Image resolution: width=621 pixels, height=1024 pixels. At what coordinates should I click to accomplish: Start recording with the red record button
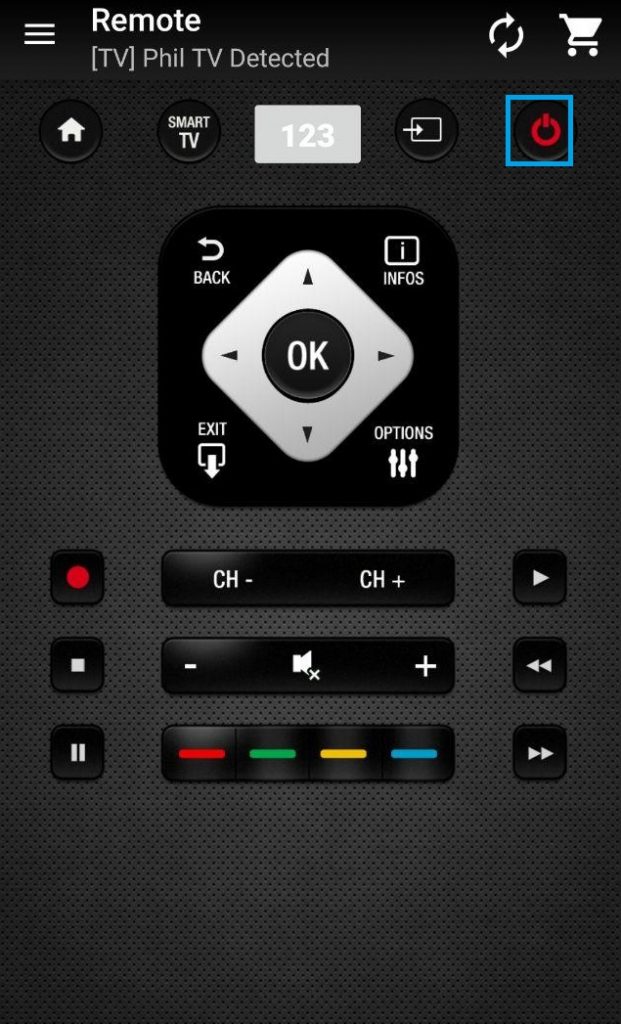coord(78,577)
